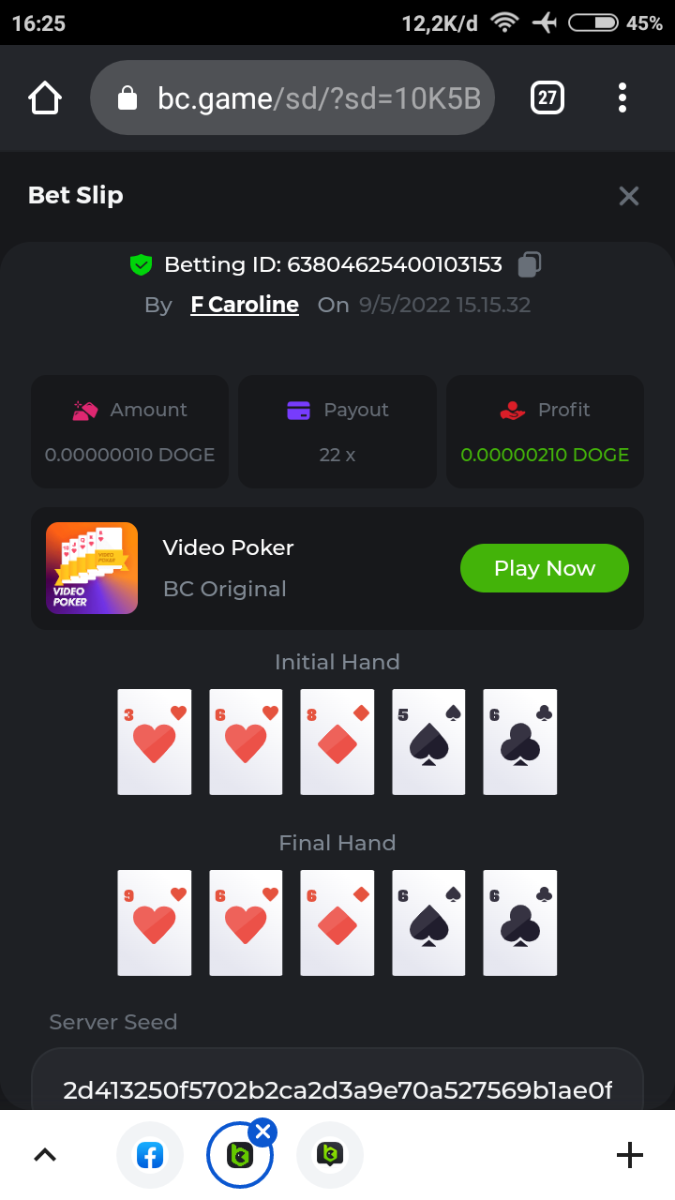Screen dimensions: 675x1200
Task: Go to browser home page
Action: pyautogui.click(x=44, y=98)
